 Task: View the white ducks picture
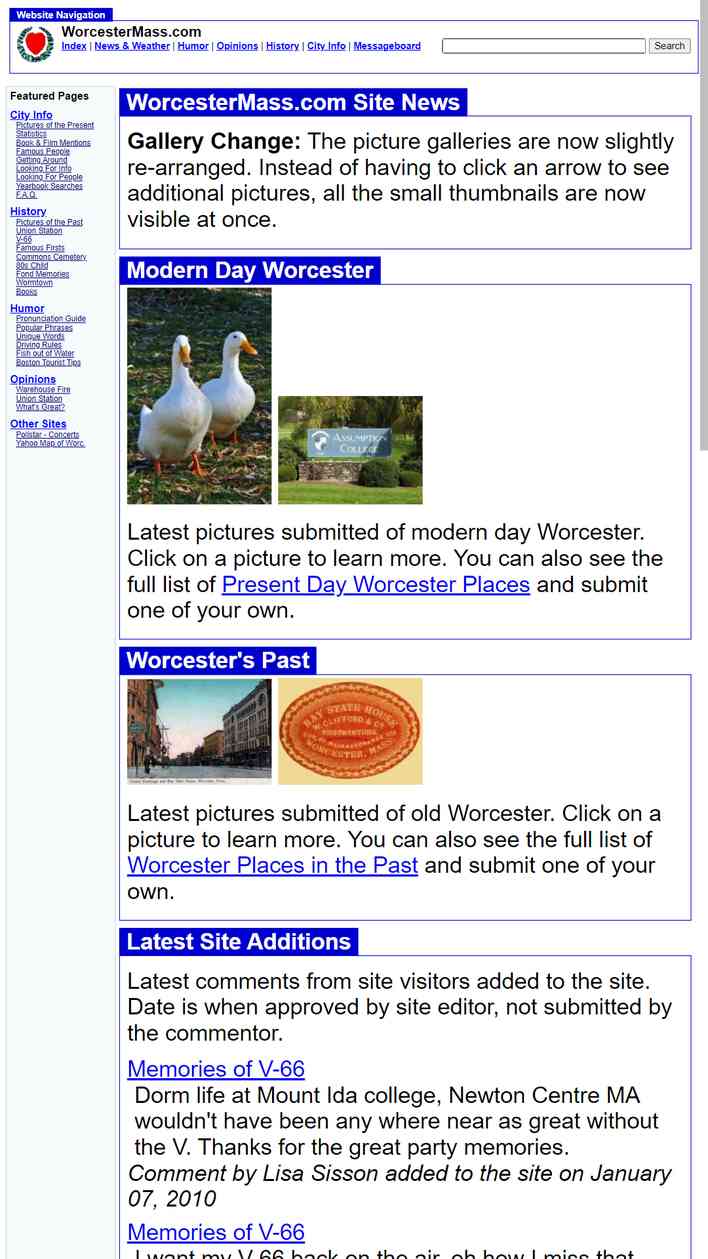click(x=199, y=396)
